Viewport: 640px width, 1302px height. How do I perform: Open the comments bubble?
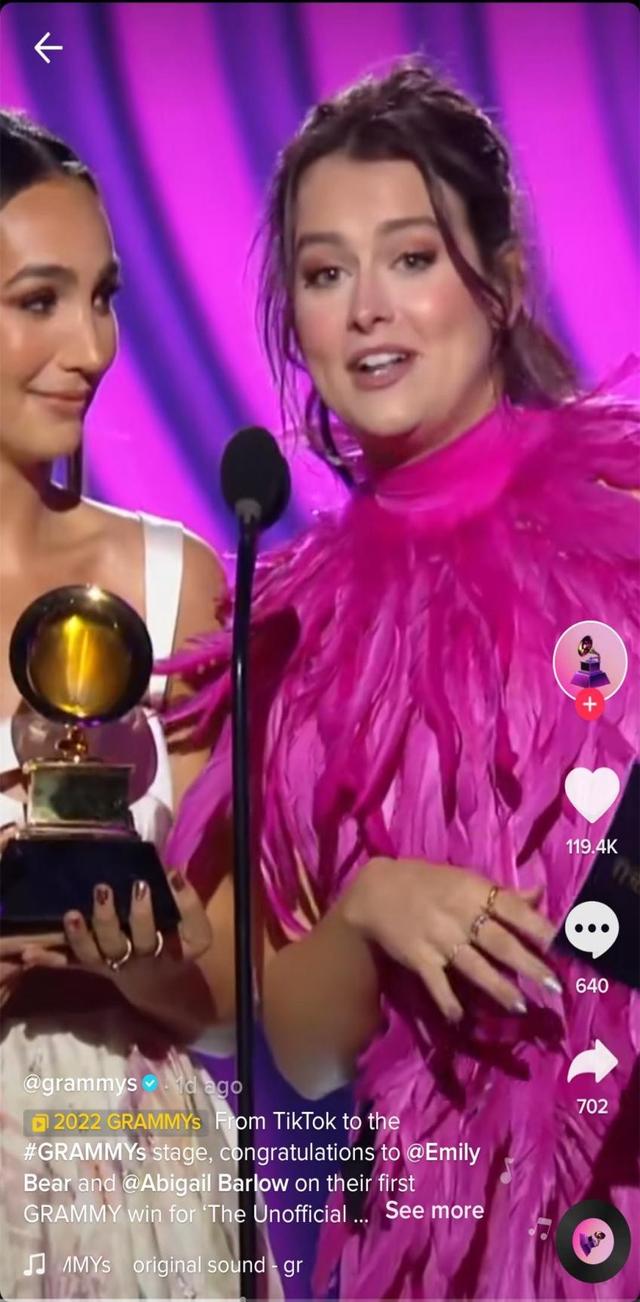592,930
